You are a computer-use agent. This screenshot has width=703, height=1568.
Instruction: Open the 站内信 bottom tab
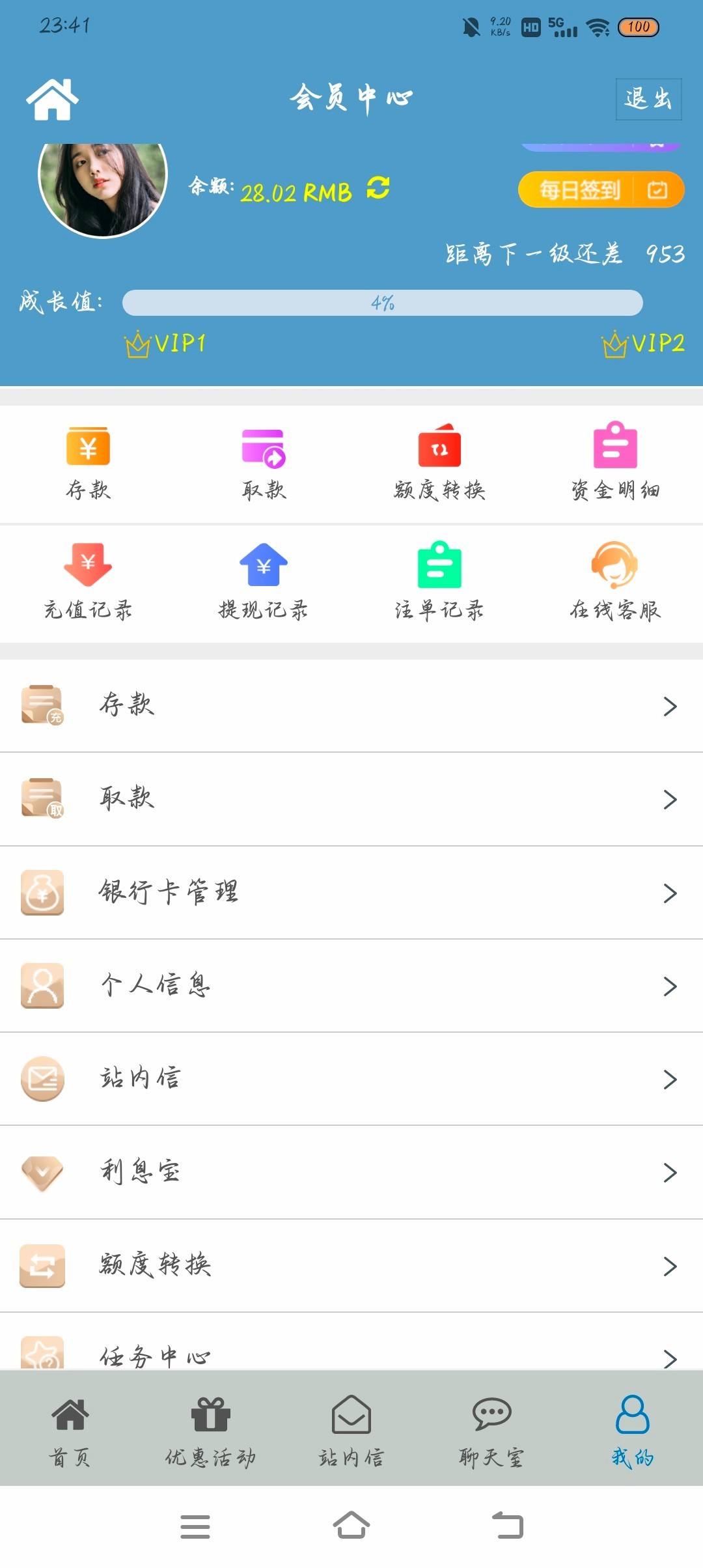[x=351, y=1430]
